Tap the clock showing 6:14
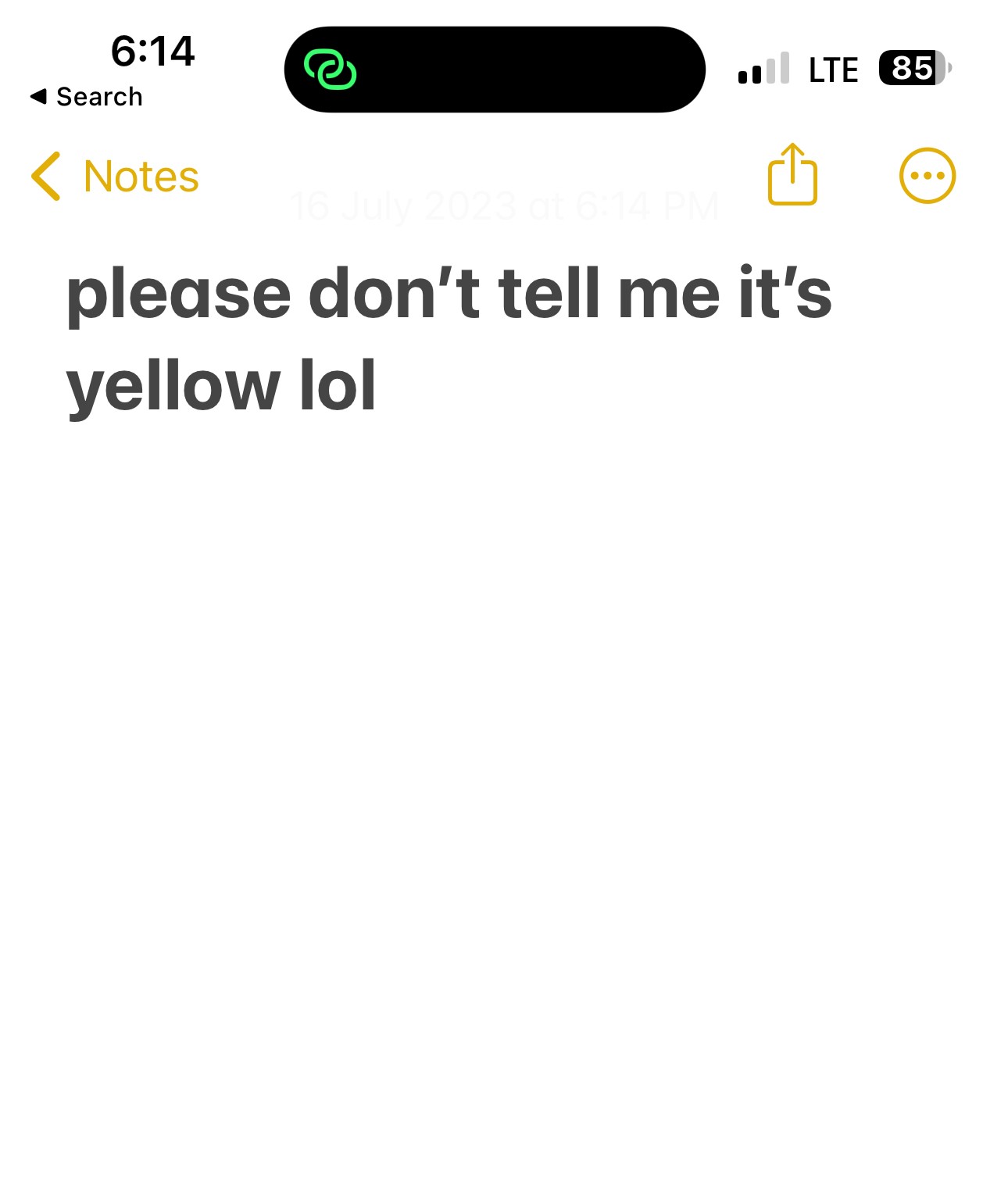The width and height of the screenshot is (1008, 1186). click(x=153, y=52)
